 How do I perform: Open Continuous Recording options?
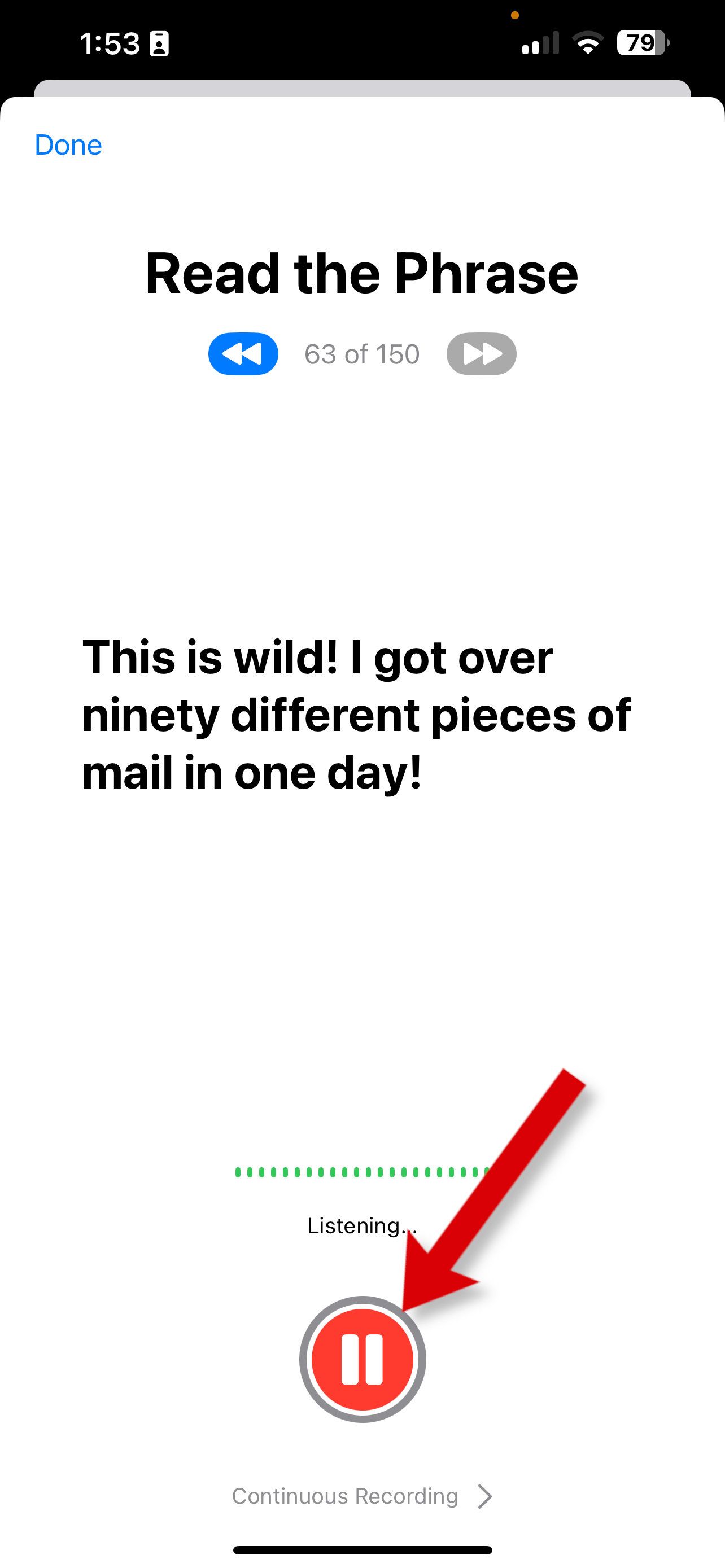click(x=361, y=1496)
